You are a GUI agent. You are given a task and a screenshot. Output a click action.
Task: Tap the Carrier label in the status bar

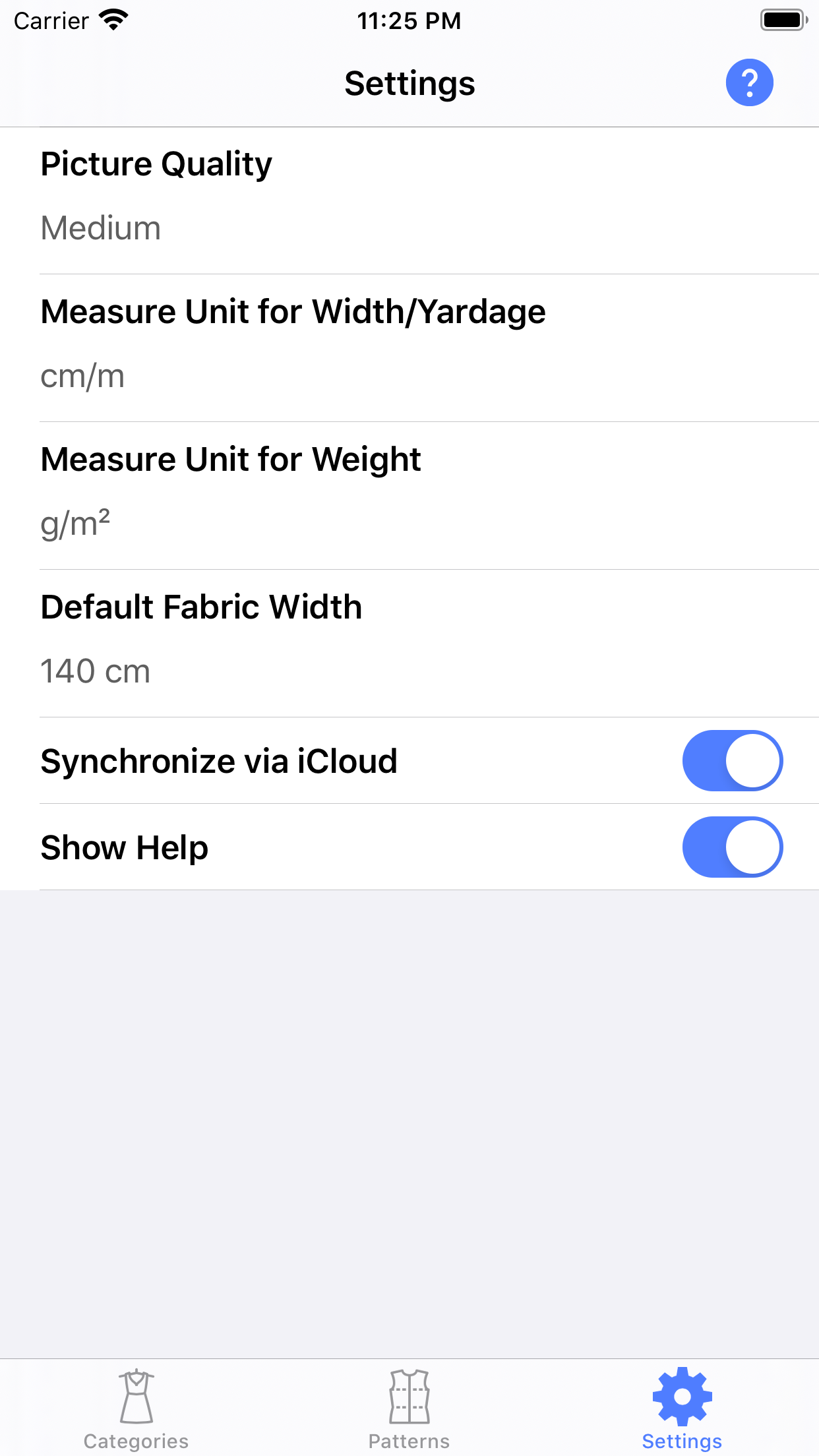tap(51, 20)
